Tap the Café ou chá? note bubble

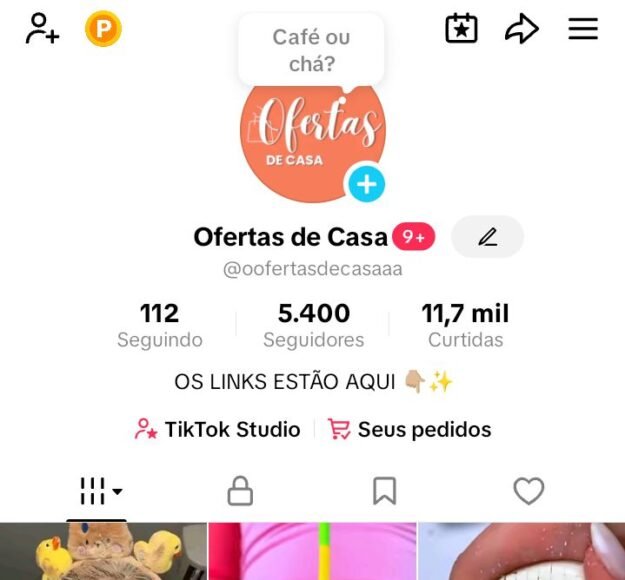click(311, 50)
